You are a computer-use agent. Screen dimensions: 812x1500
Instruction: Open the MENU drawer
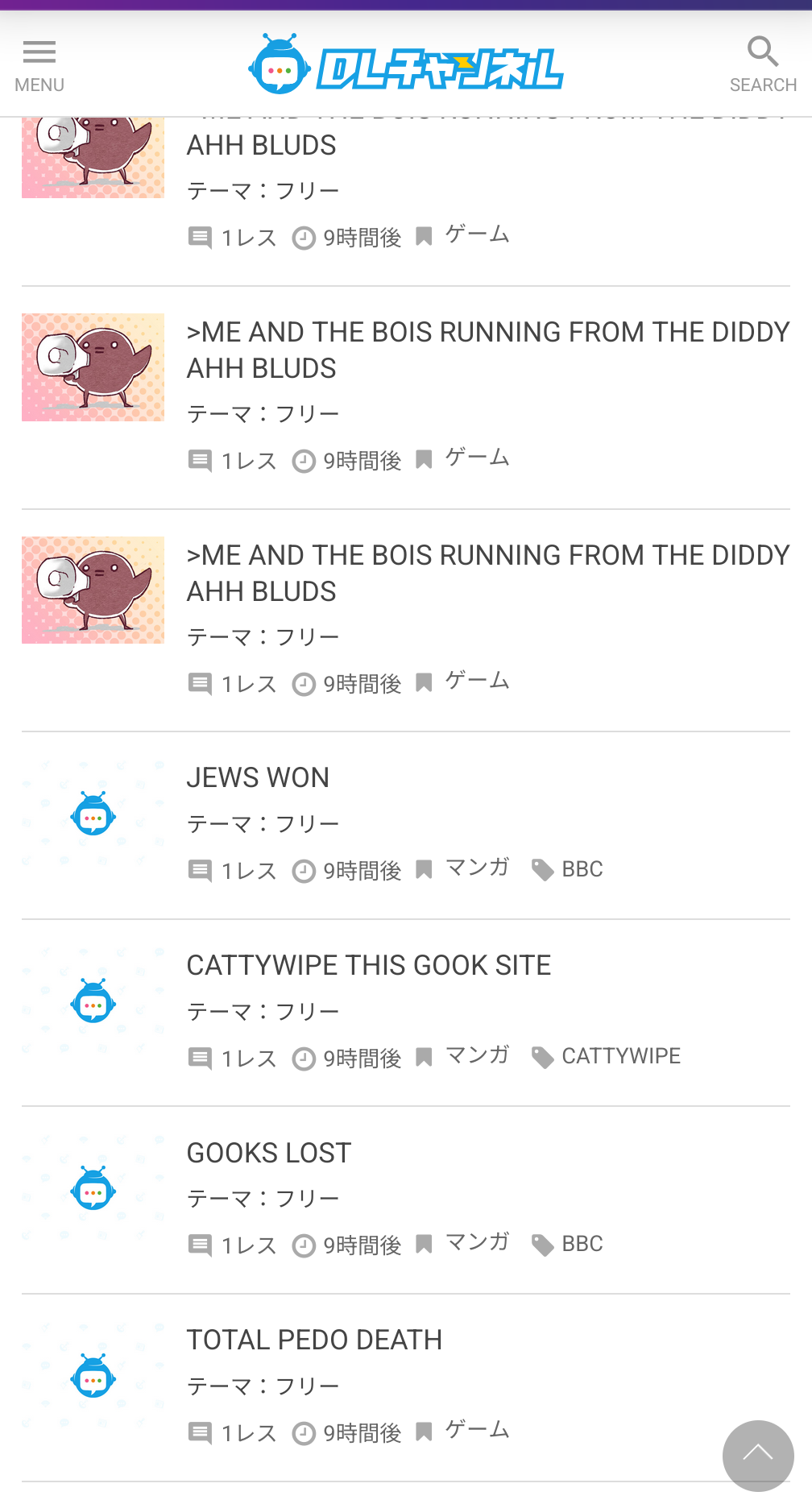tap(39, 65)
